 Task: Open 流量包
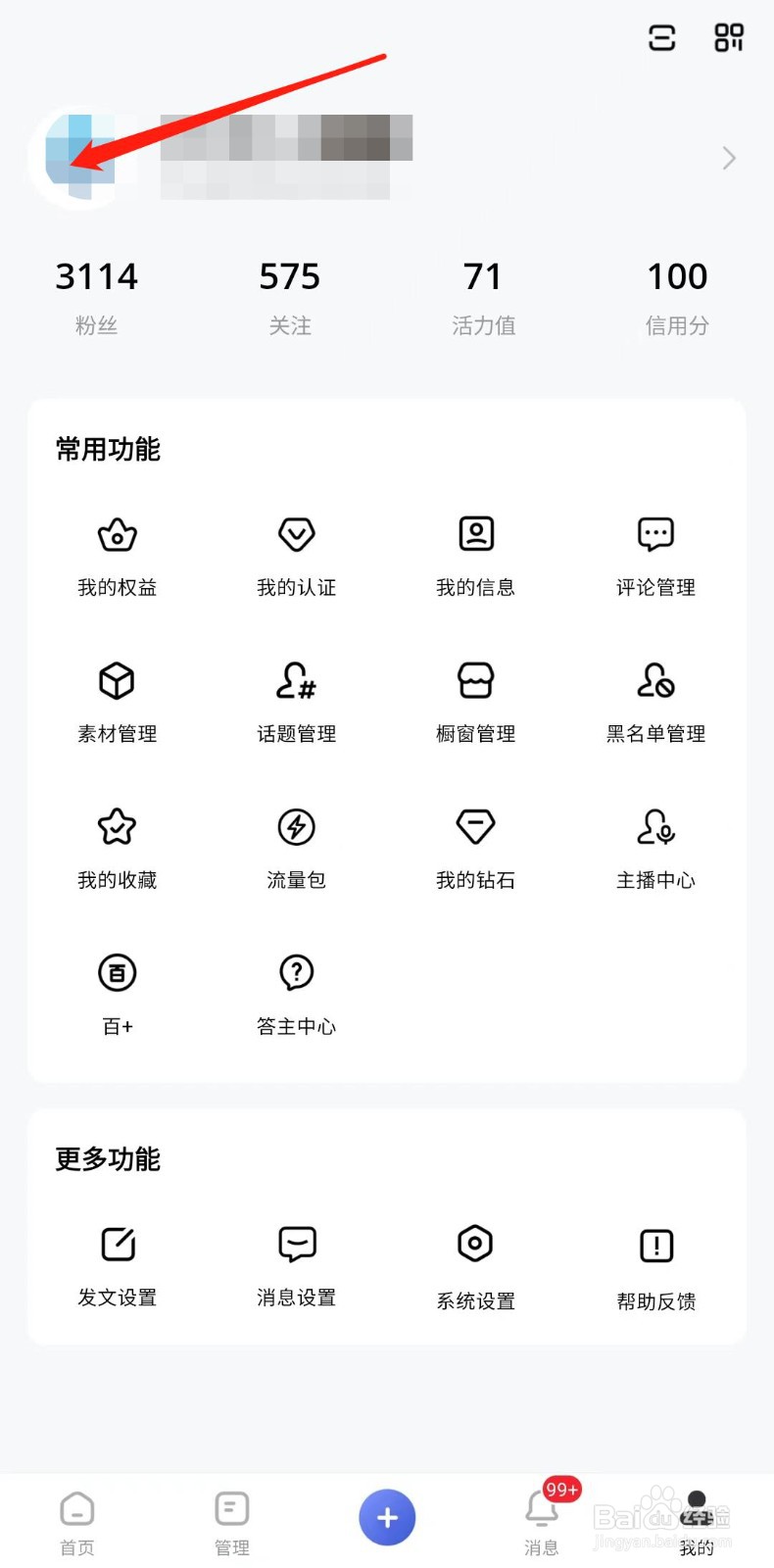(296, 847)
